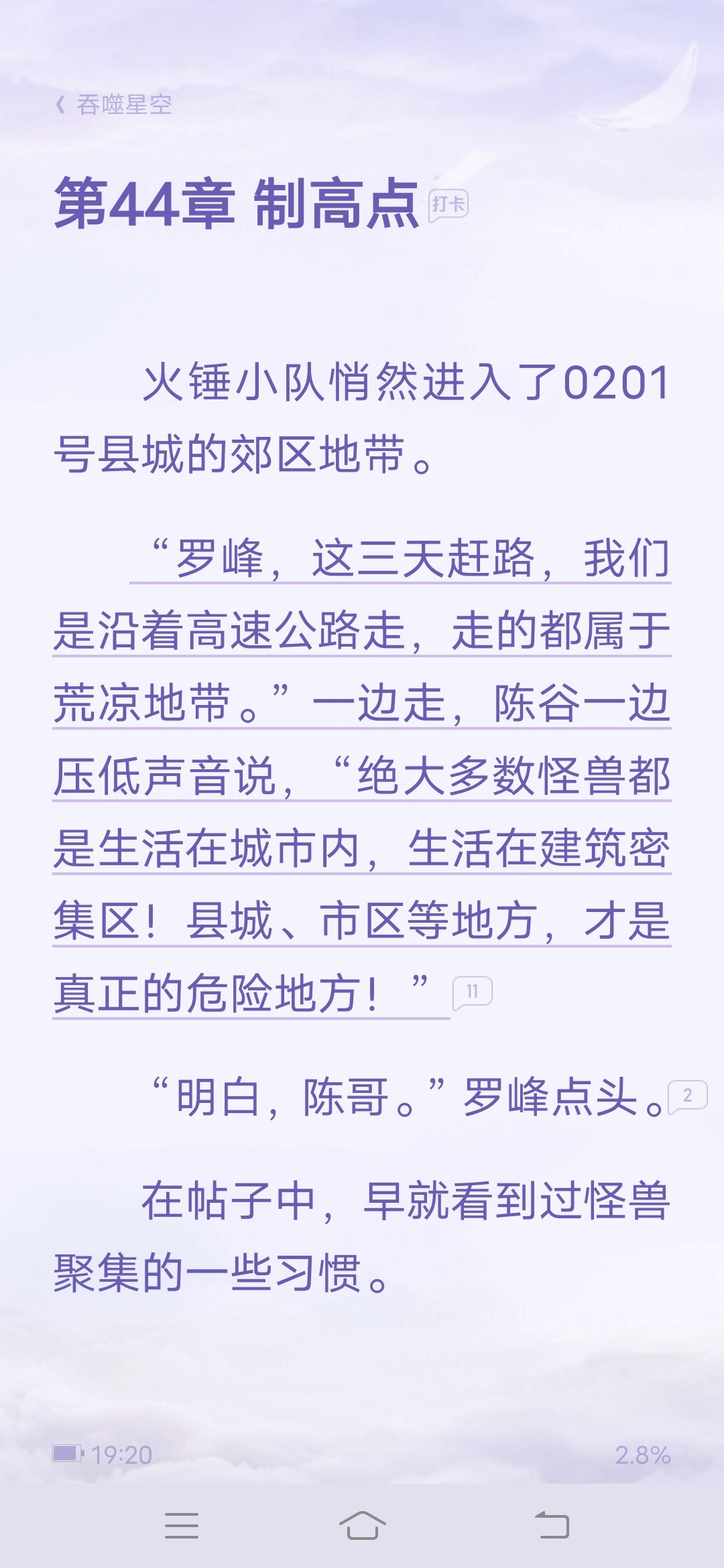The height and width of the screenshot is (1568, 724).
Task: Open the 2 comments bubble after 罗峰点头
Action: point(688,1096)
